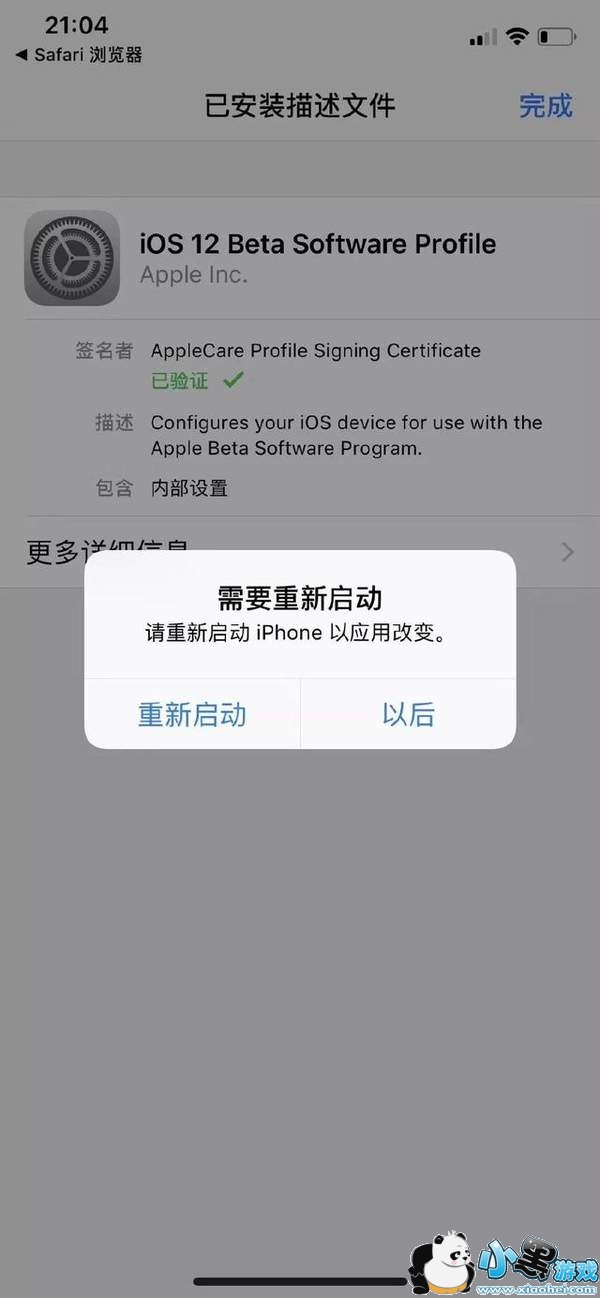Tap 重新启动 to restart the iPhone

(x=192, y=714)
